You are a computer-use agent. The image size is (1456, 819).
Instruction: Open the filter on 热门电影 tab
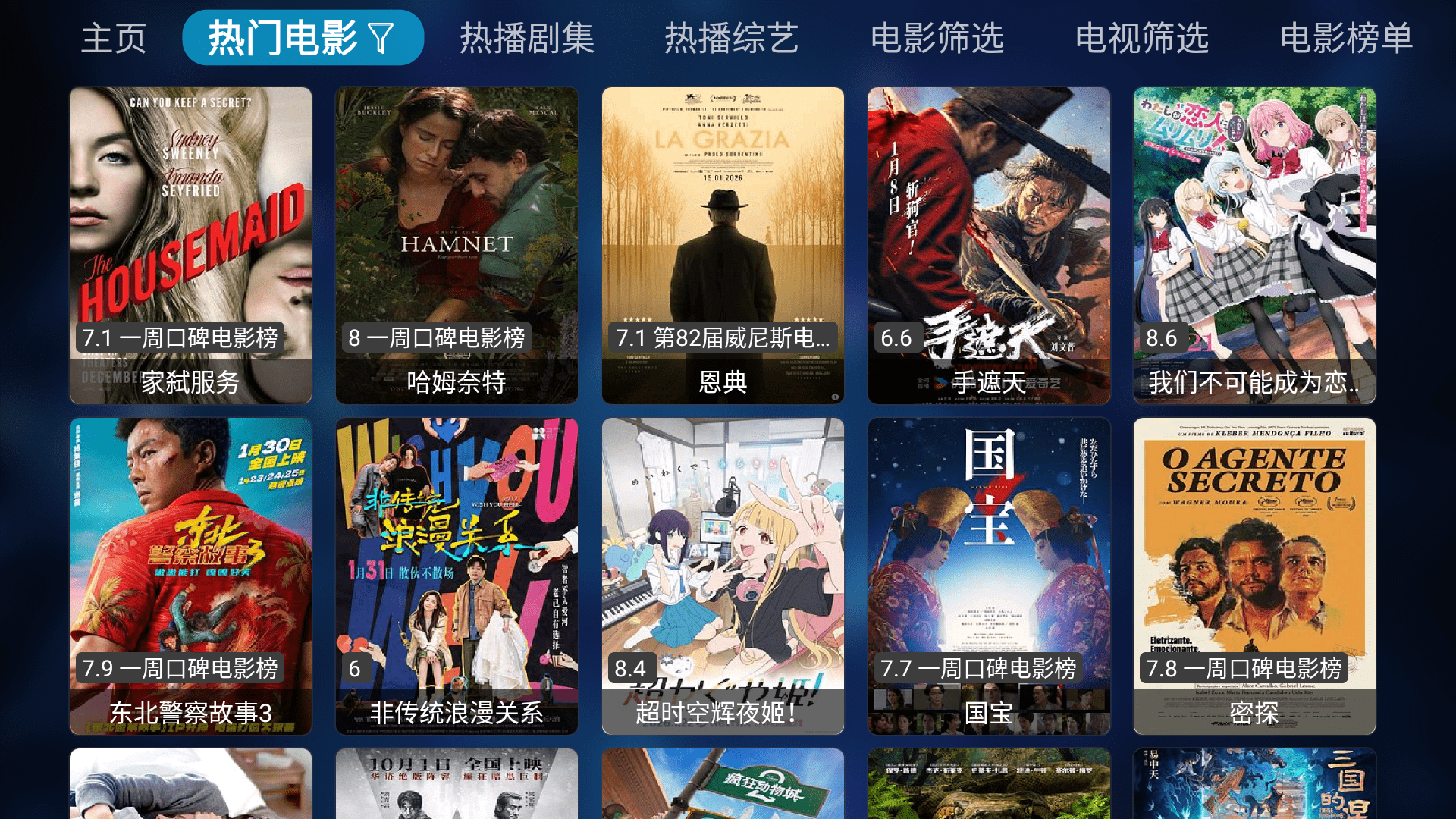pyautogui.click(x=381, y=38)
